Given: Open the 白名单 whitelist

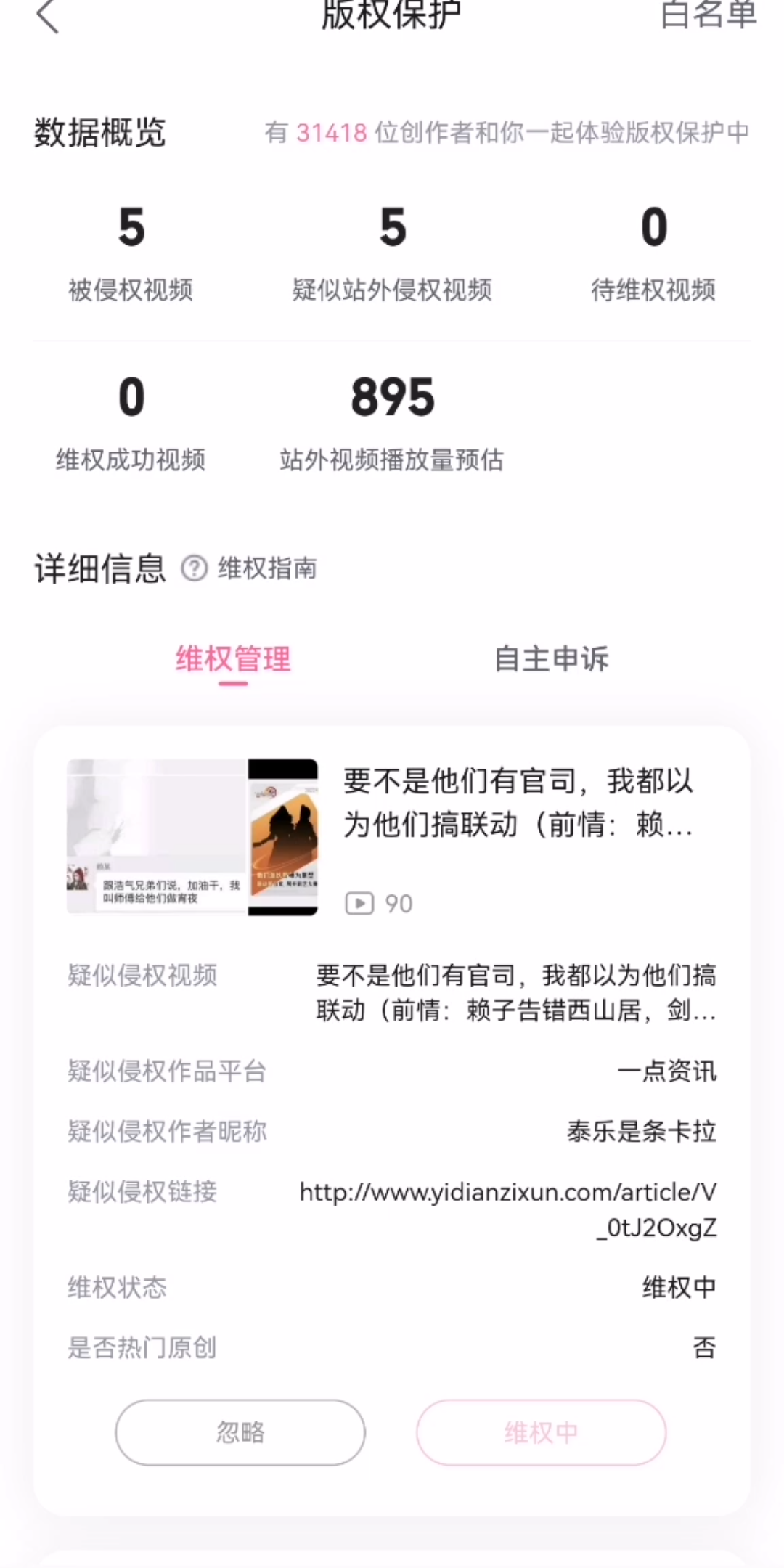Looking at the screenshot, I should [708, 15].
